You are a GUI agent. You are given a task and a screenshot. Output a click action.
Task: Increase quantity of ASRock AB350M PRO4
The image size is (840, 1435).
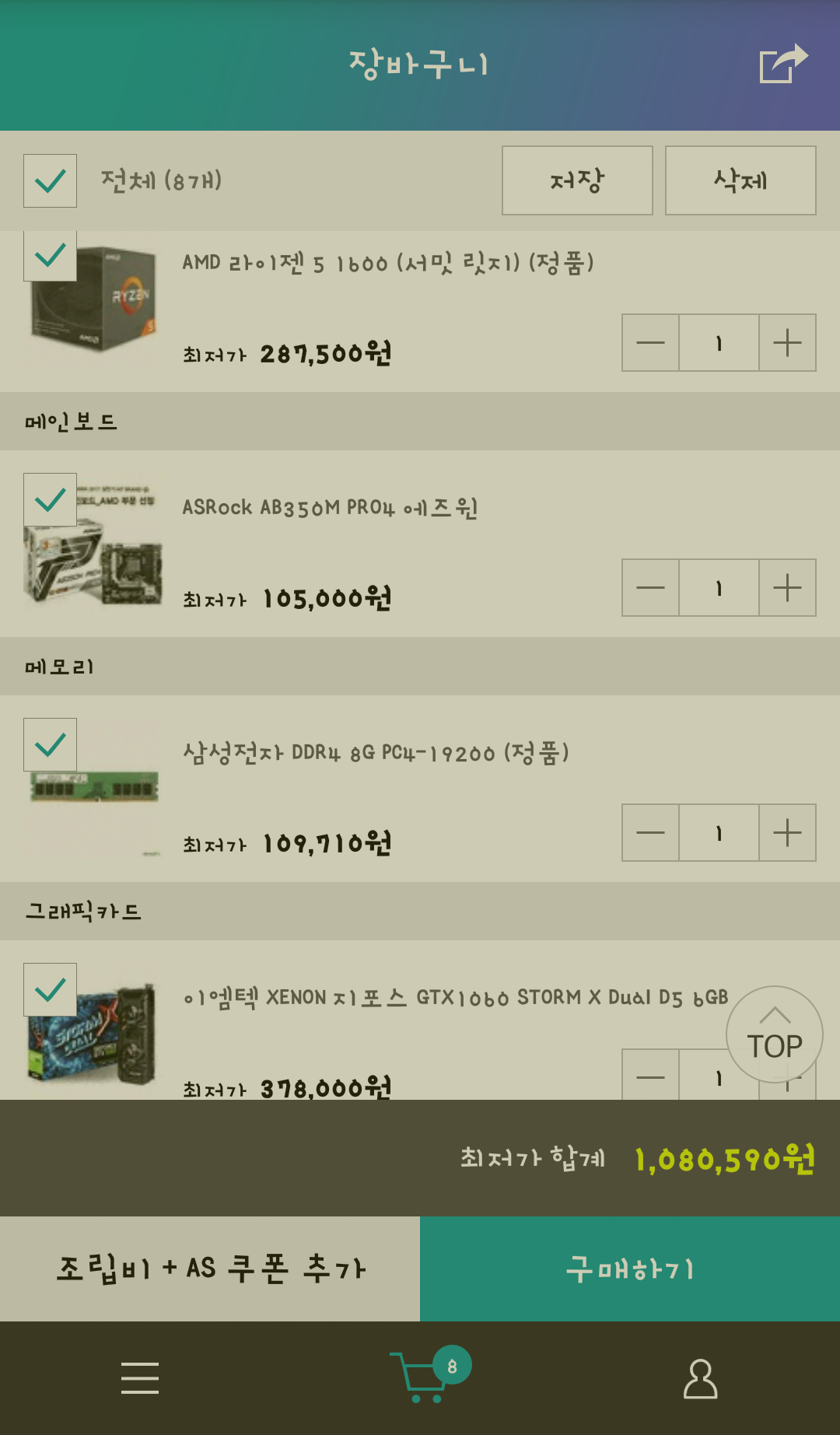pos(787,587)
